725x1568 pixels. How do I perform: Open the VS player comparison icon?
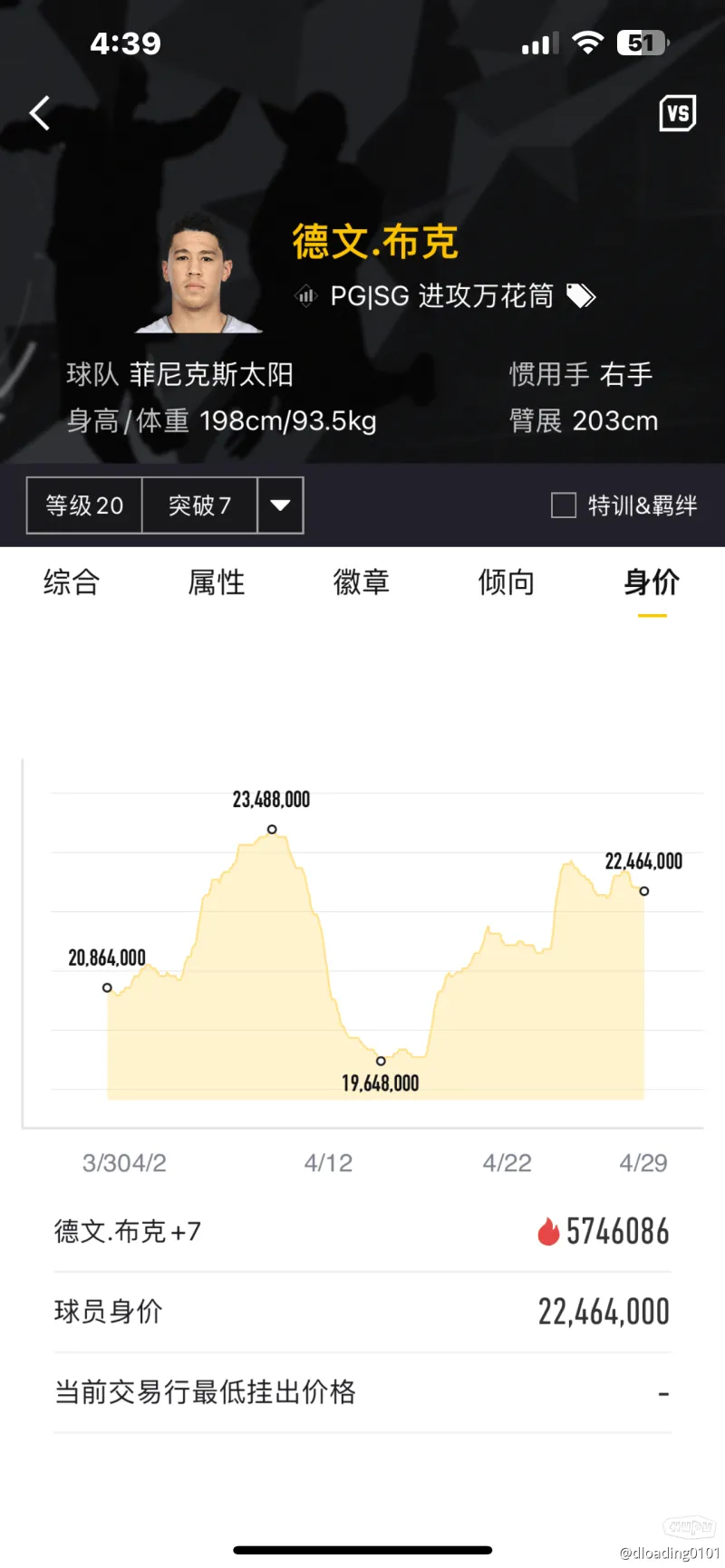(x=677, y=113)
